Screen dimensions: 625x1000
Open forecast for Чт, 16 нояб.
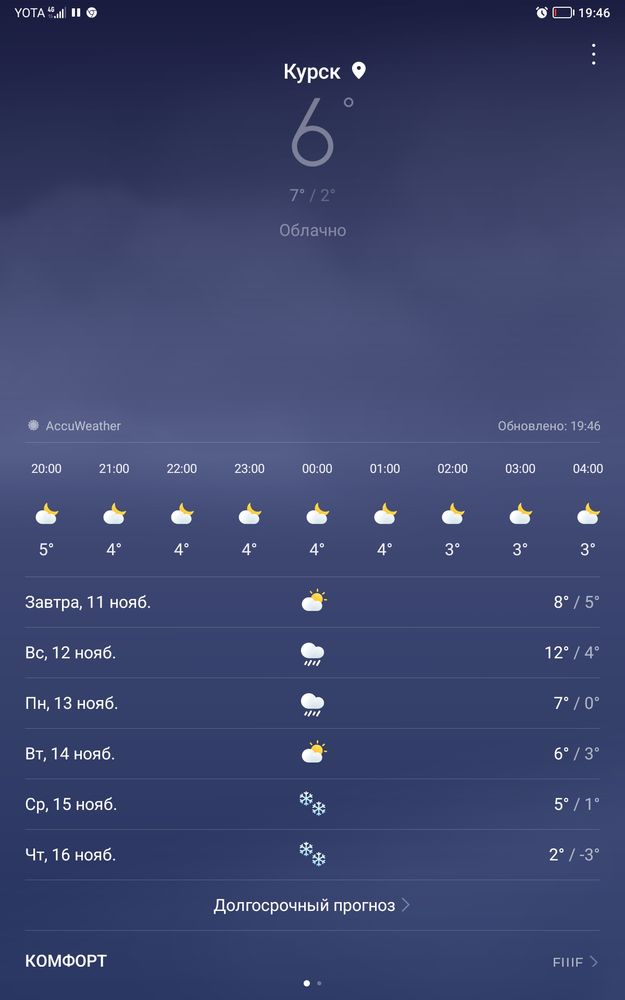[x=312, y=855]
